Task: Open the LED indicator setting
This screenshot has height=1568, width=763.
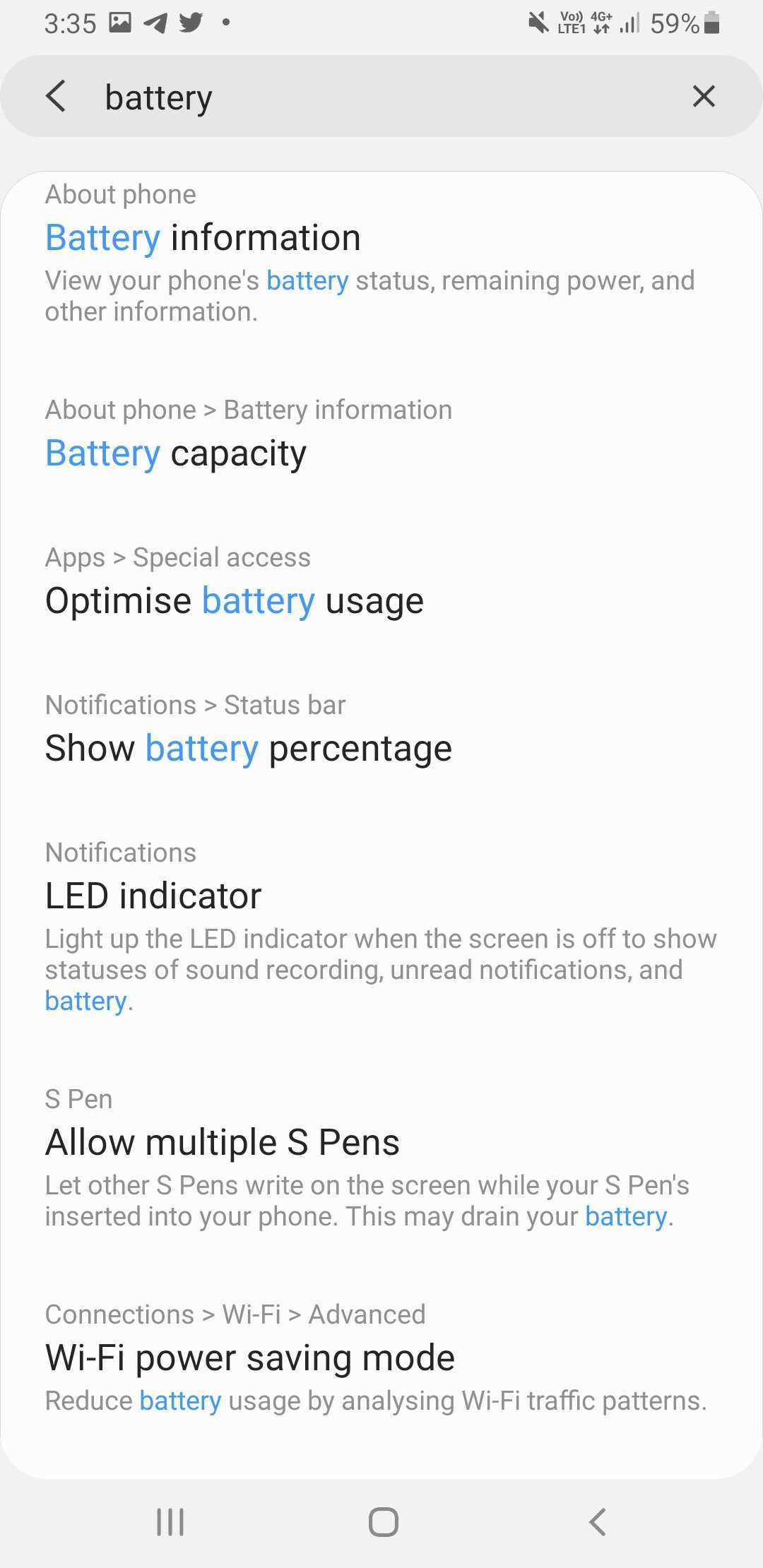Action: point(153,895)
